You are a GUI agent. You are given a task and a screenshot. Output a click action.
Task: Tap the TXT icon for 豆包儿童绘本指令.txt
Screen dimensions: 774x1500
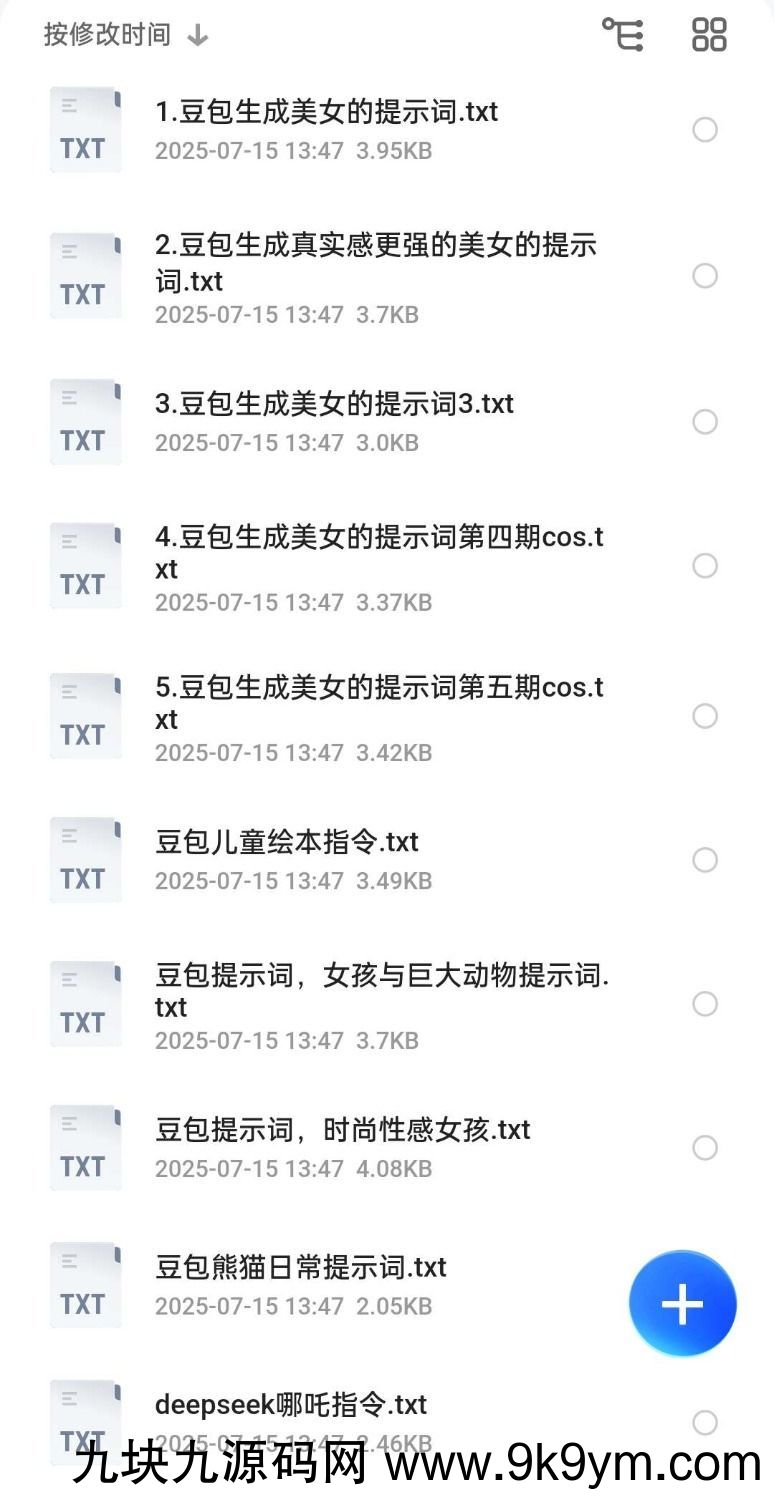point(85,858)
